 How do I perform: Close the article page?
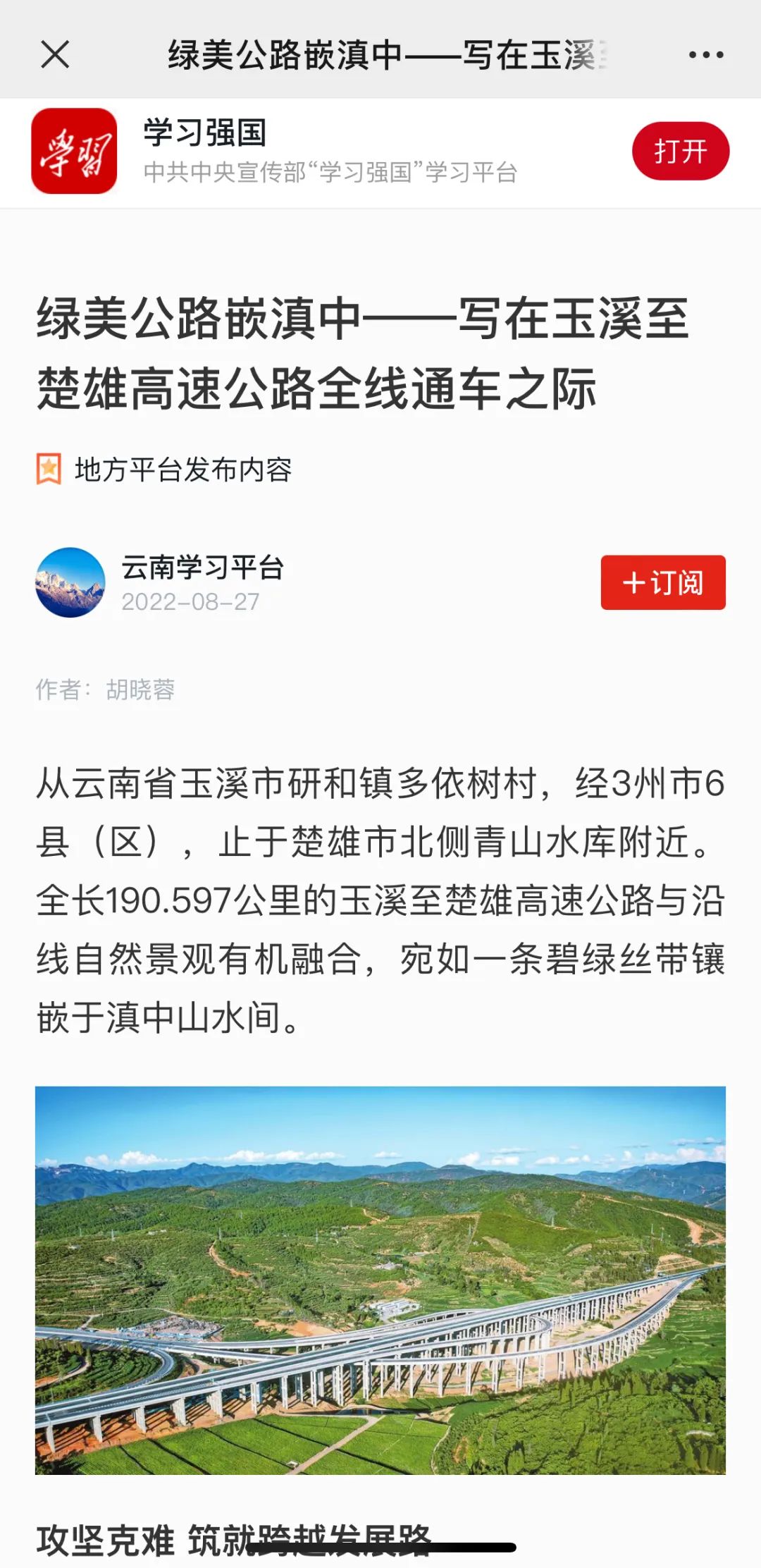pyautogui.click(x=55, y=54)
